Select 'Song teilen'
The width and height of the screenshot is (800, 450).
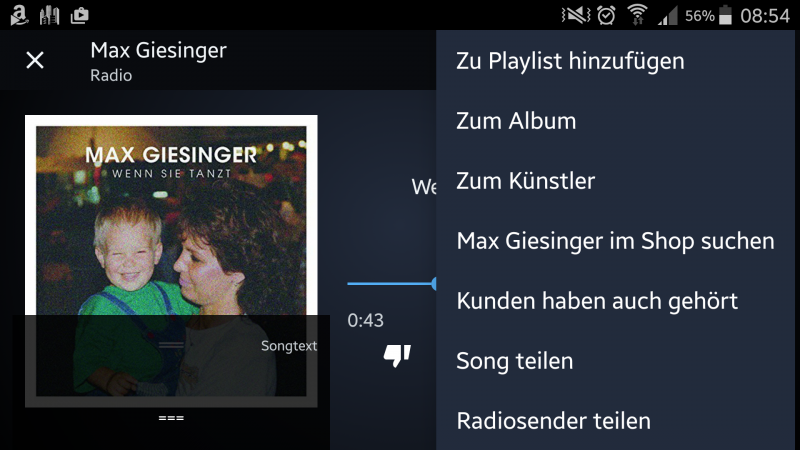tap(514, 361)
